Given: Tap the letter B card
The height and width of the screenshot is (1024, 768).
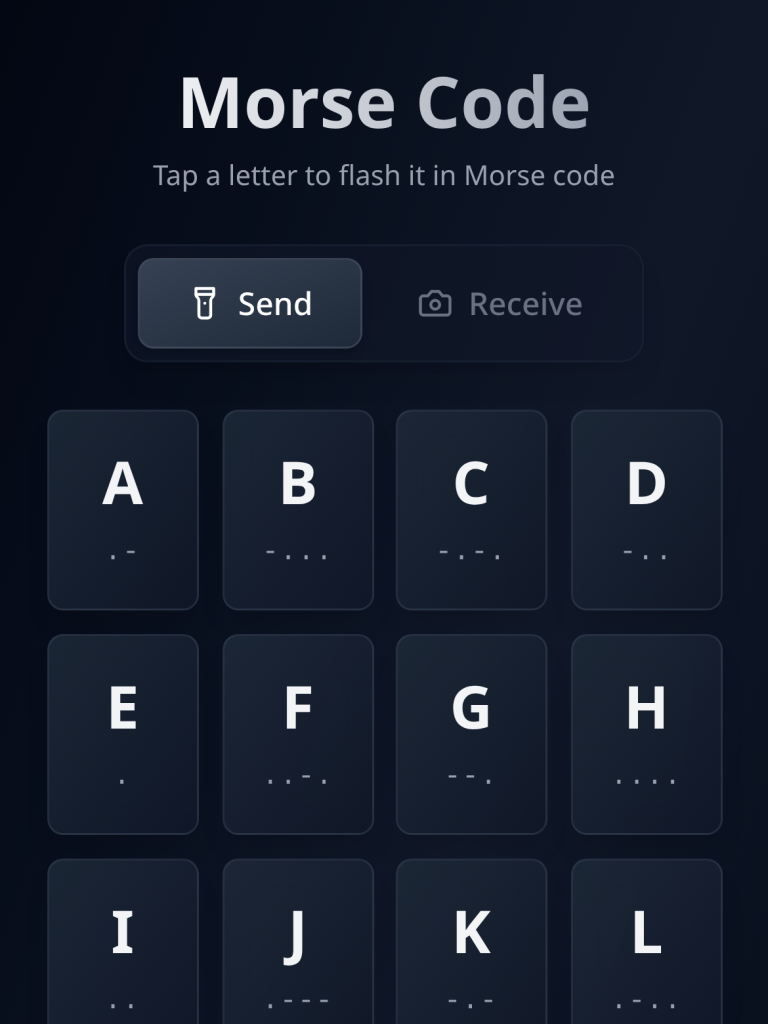Looking at the screenshot, I should pos(297,510).
